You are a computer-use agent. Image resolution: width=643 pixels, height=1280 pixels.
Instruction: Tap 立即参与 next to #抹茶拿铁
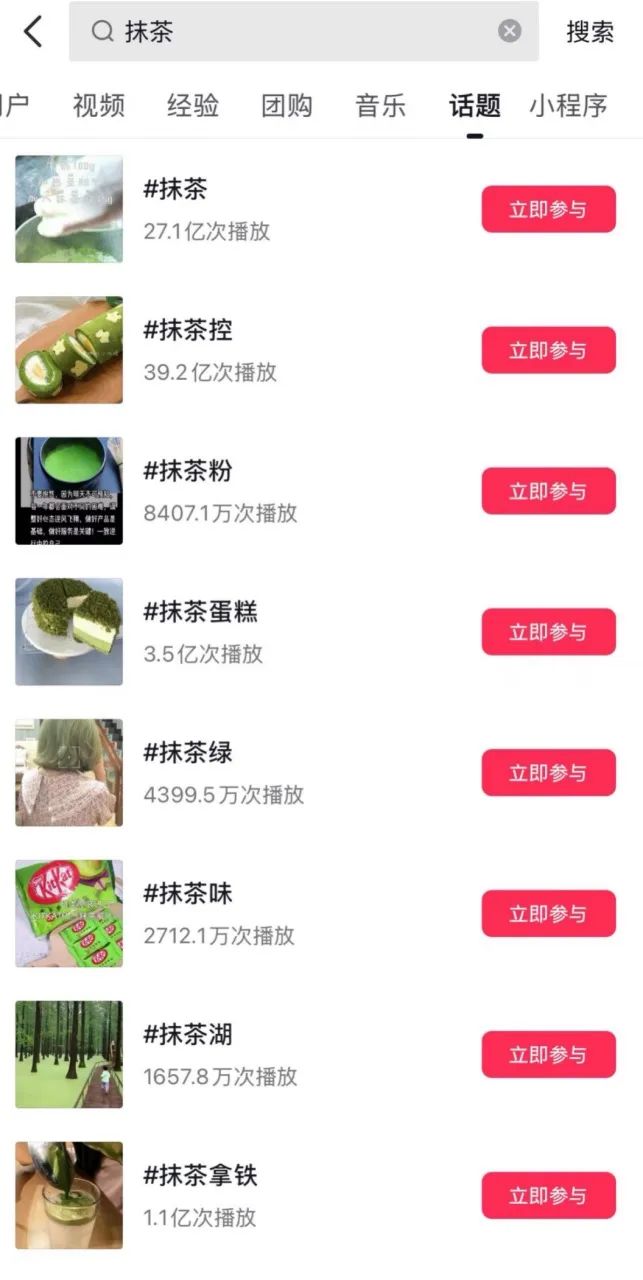[x=548, y=1196]
